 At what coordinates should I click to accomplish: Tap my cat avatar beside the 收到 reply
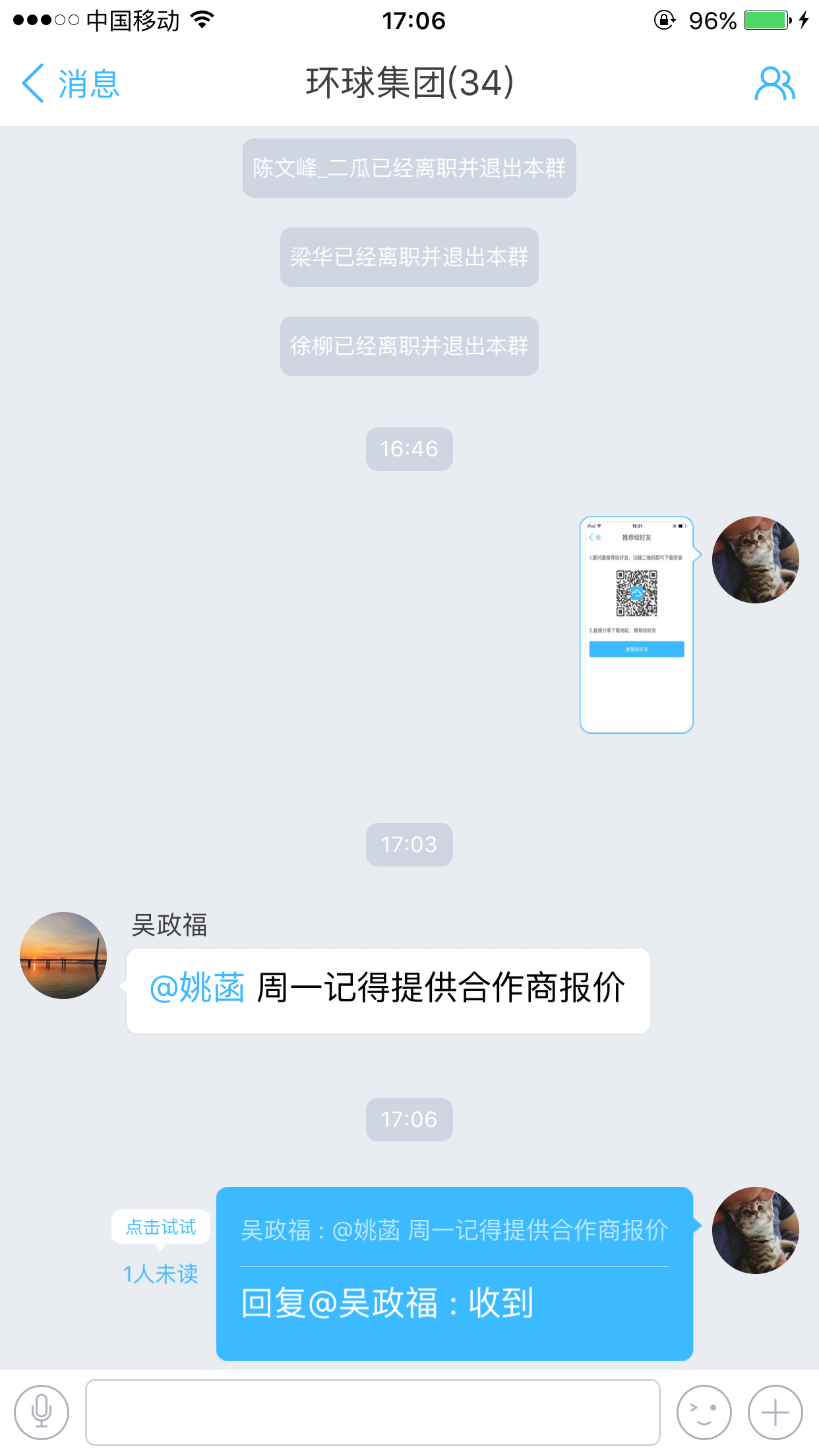tap(755, 1230)
